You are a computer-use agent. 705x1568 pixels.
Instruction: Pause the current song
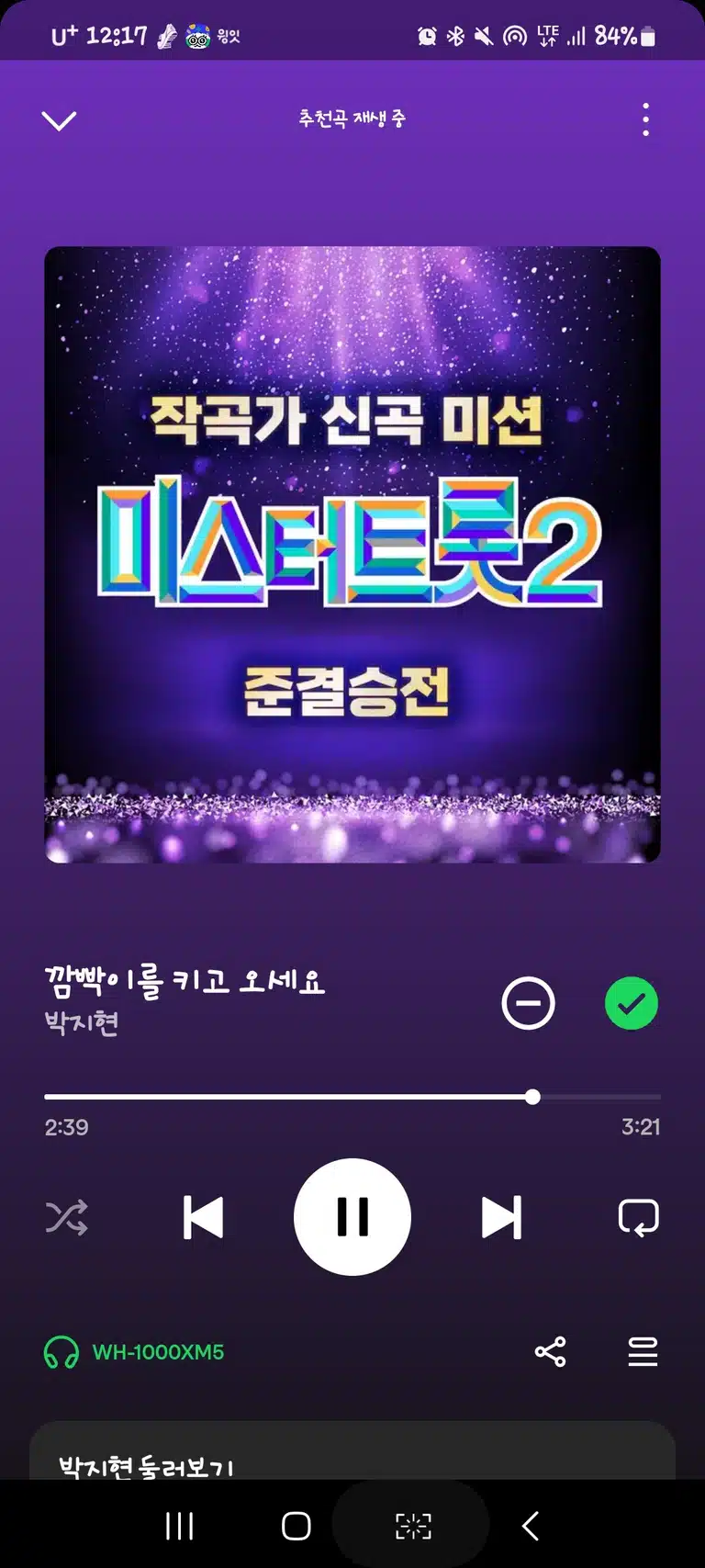pyautogui.click(x=352, y=1217)
